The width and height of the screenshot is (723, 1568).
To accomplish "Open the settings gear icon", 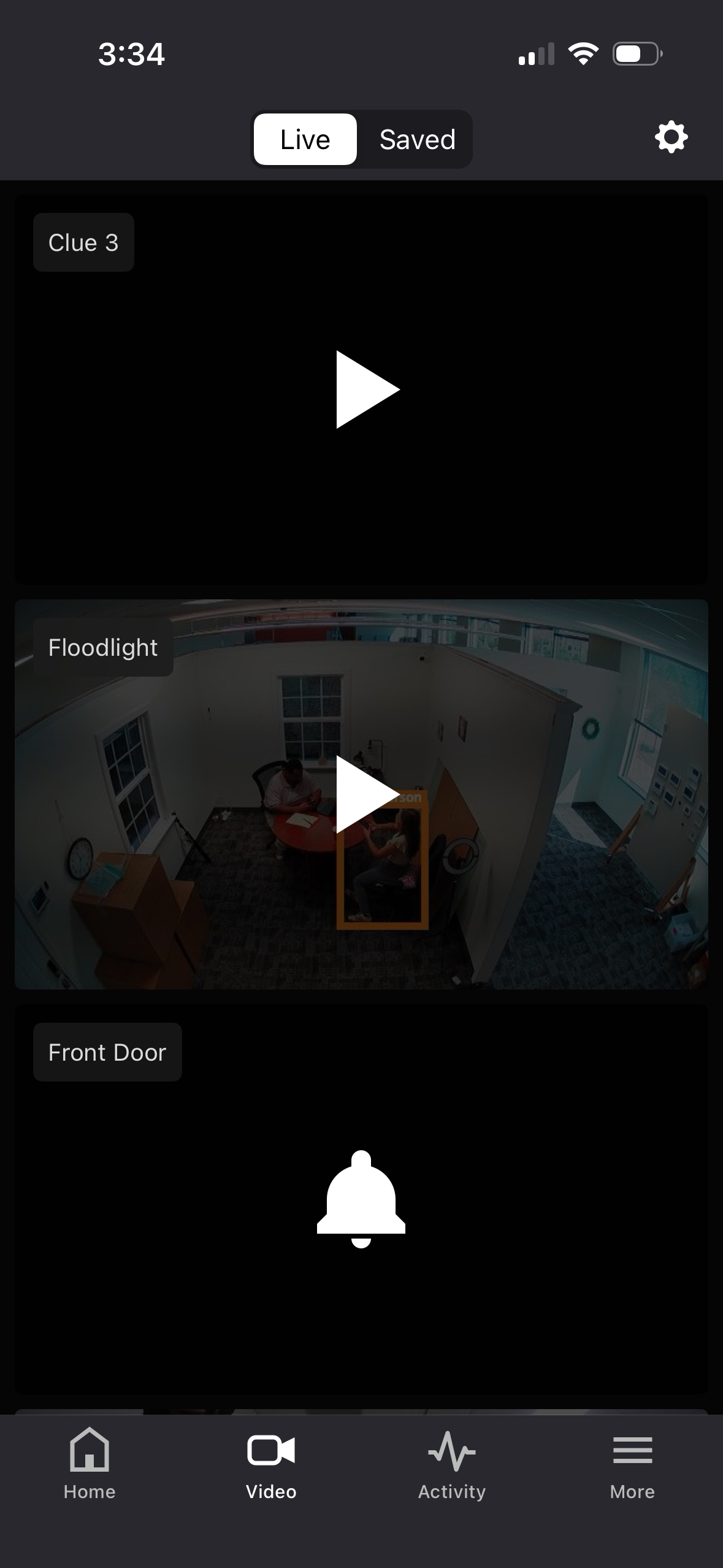I will [x=671, y=137].
